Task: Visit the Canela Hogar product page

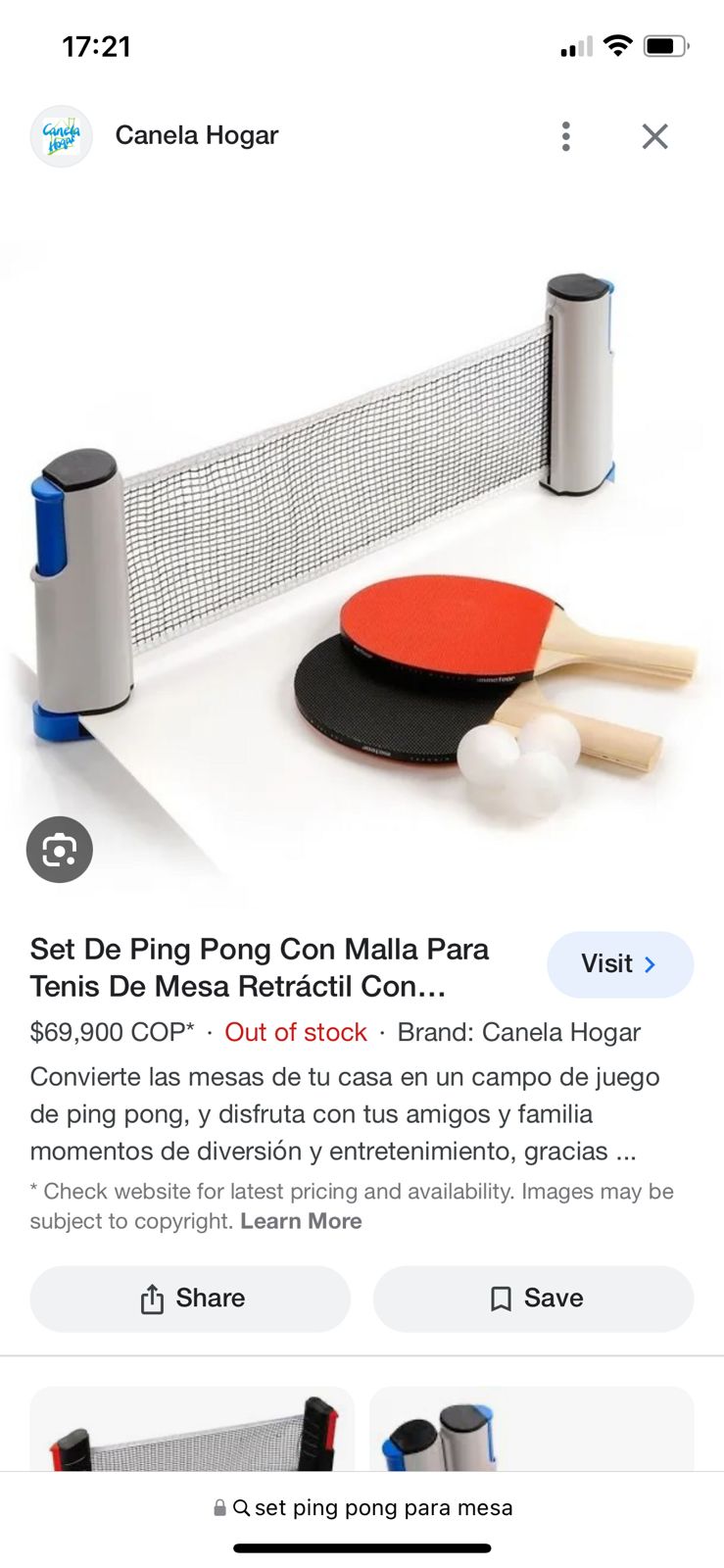Action: pyautogui.click(x=619, y=964)
